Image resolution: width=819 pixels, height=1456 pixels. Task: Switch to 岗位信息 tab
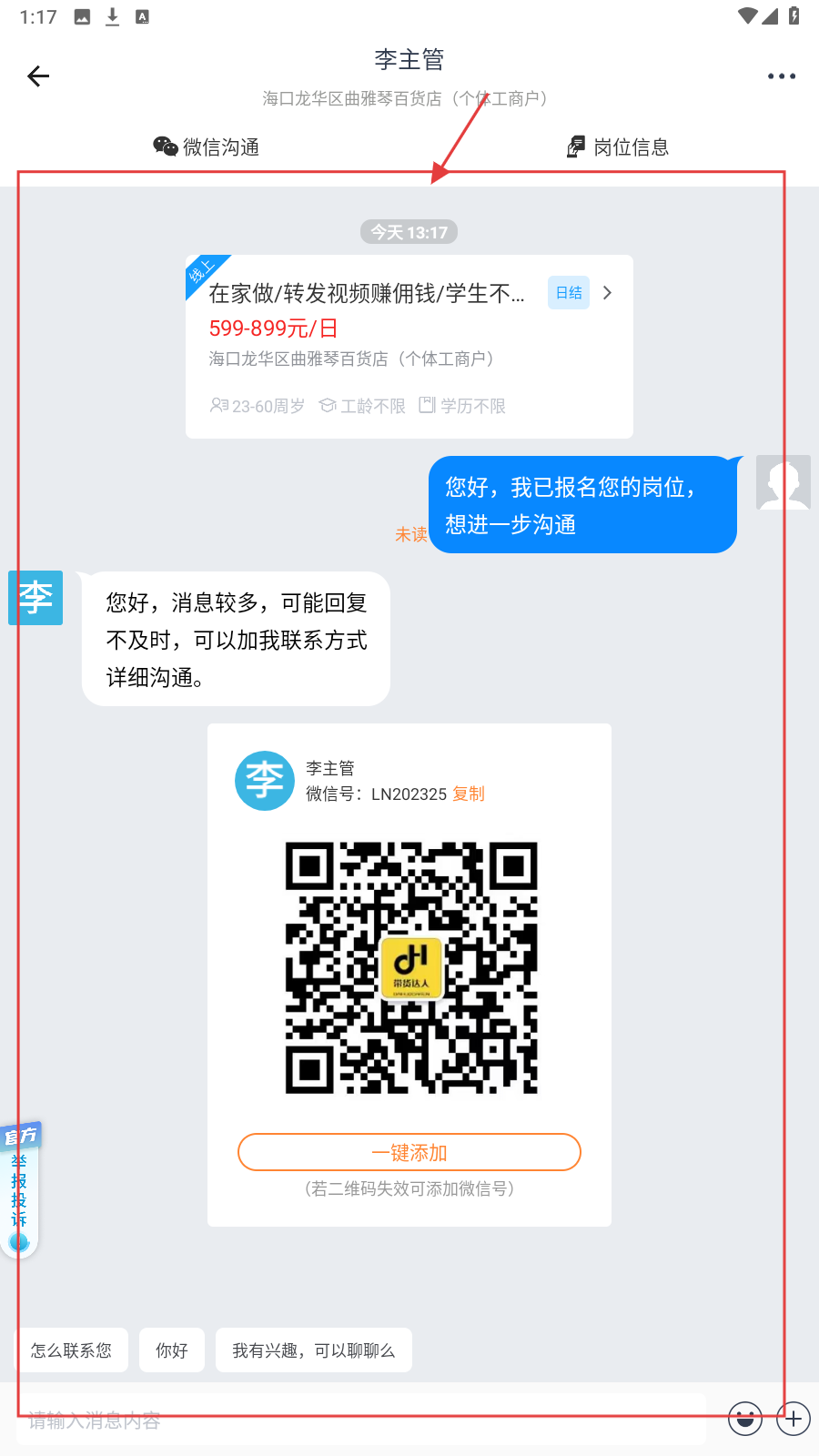pyautogui.click(x=618, y=147)
